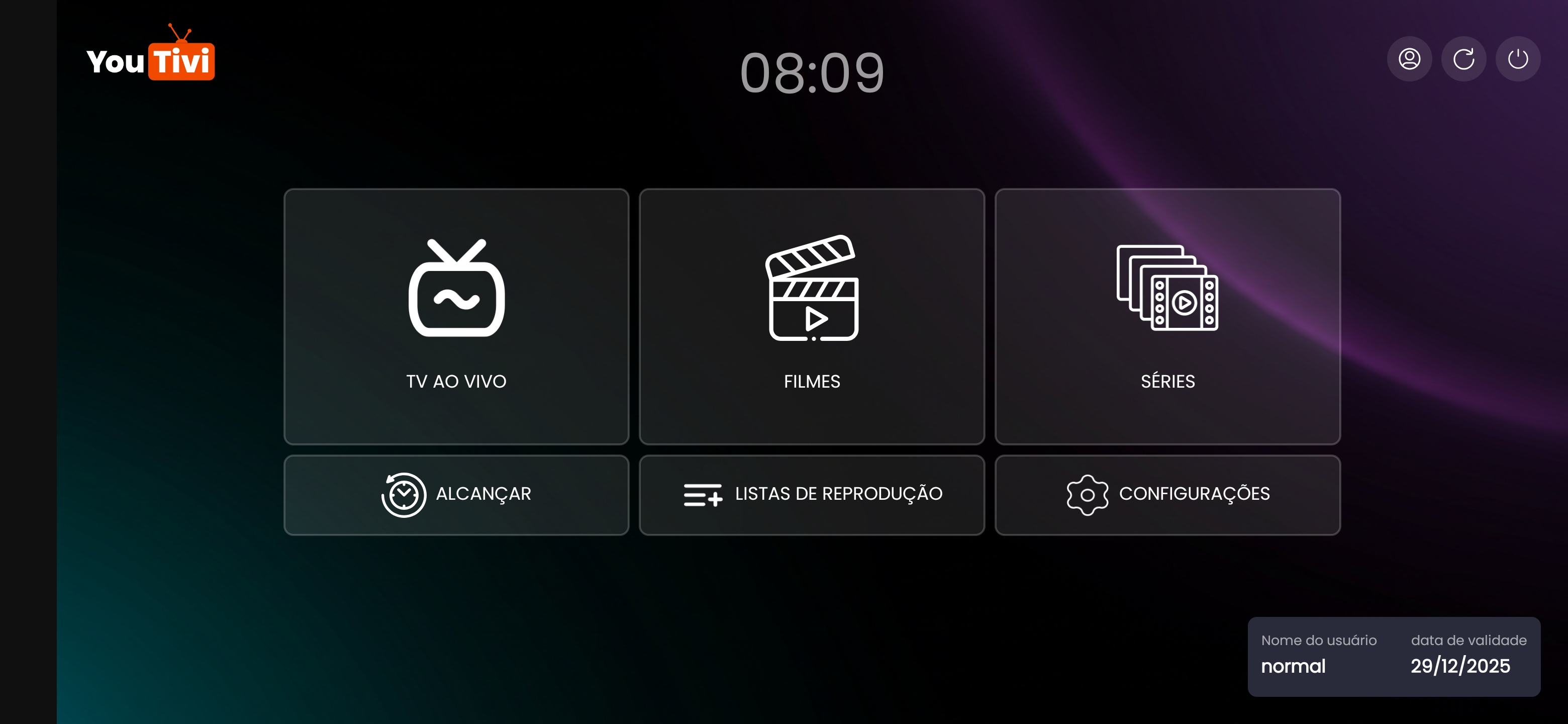Select the ALCANÇAR button

456,494
